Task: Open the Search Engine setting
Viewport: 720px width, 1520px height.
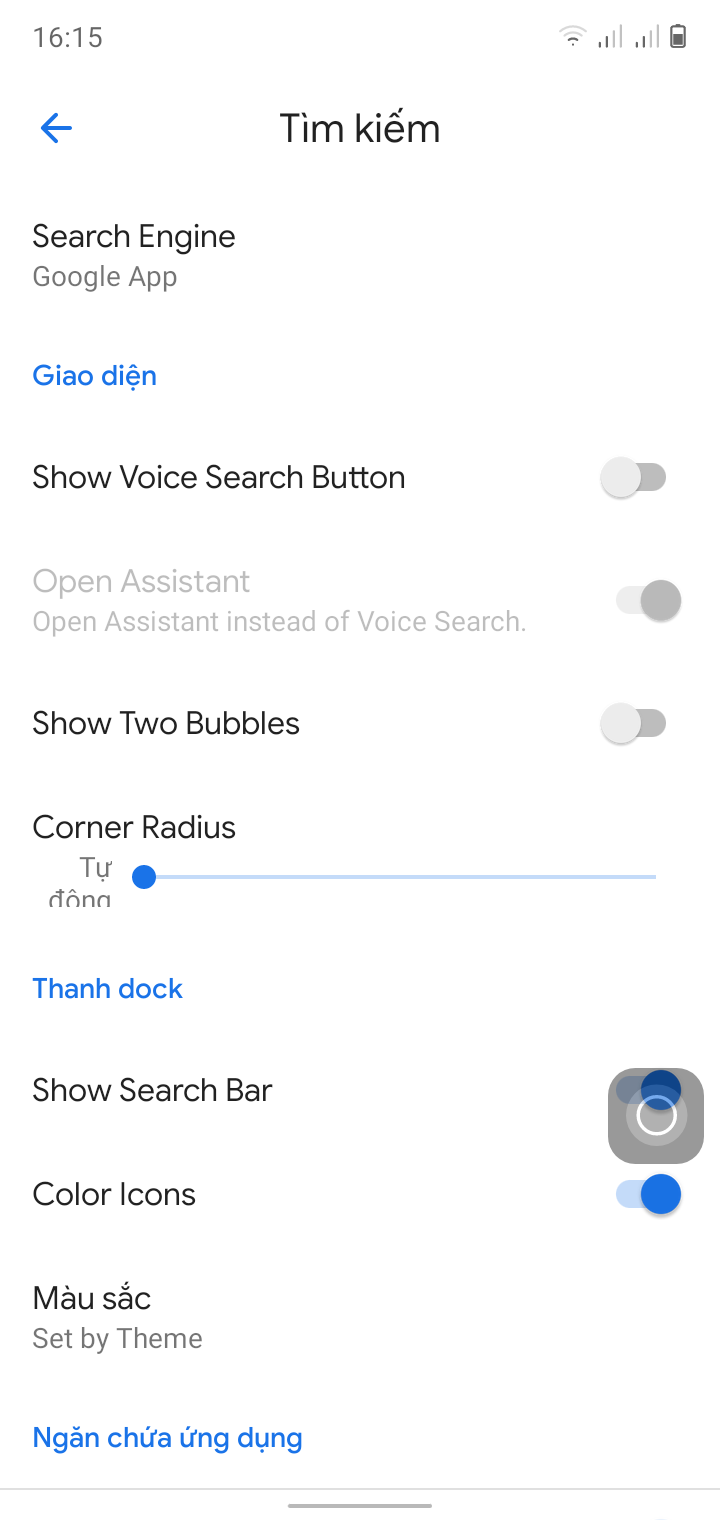Action: pyautogui.click(x=134, y=255)
